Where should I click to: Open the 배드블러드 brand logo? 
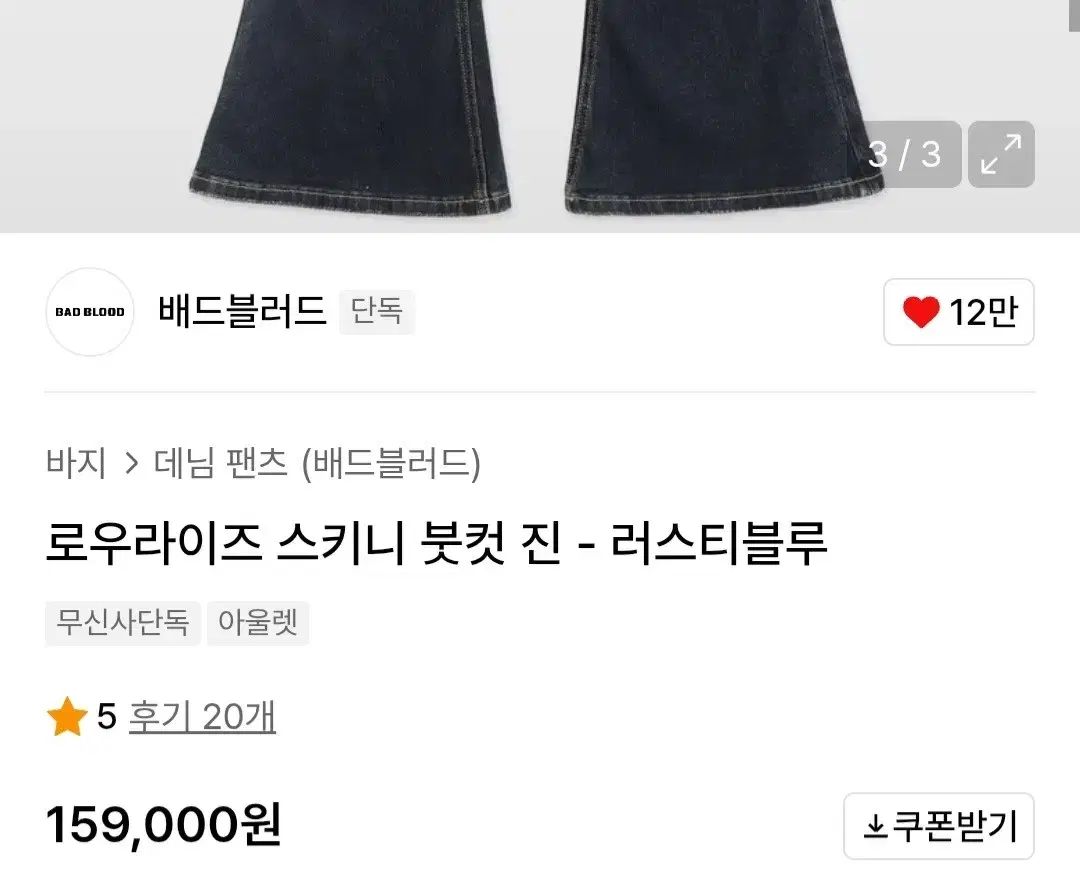(x=90, y=312)
